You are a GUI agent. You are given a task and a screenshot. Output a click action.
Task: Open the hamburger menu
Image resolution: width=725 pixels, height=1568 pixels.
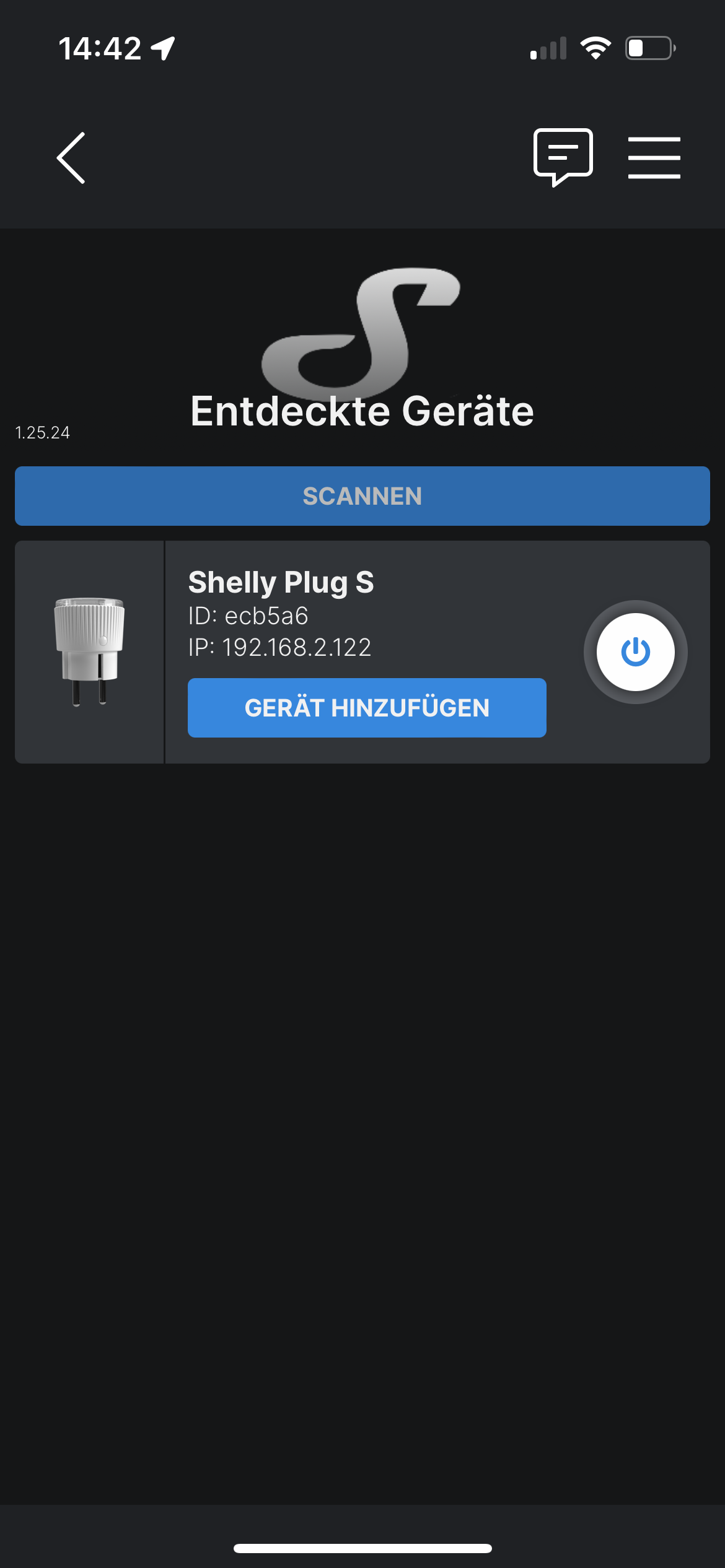coord(654,158)
